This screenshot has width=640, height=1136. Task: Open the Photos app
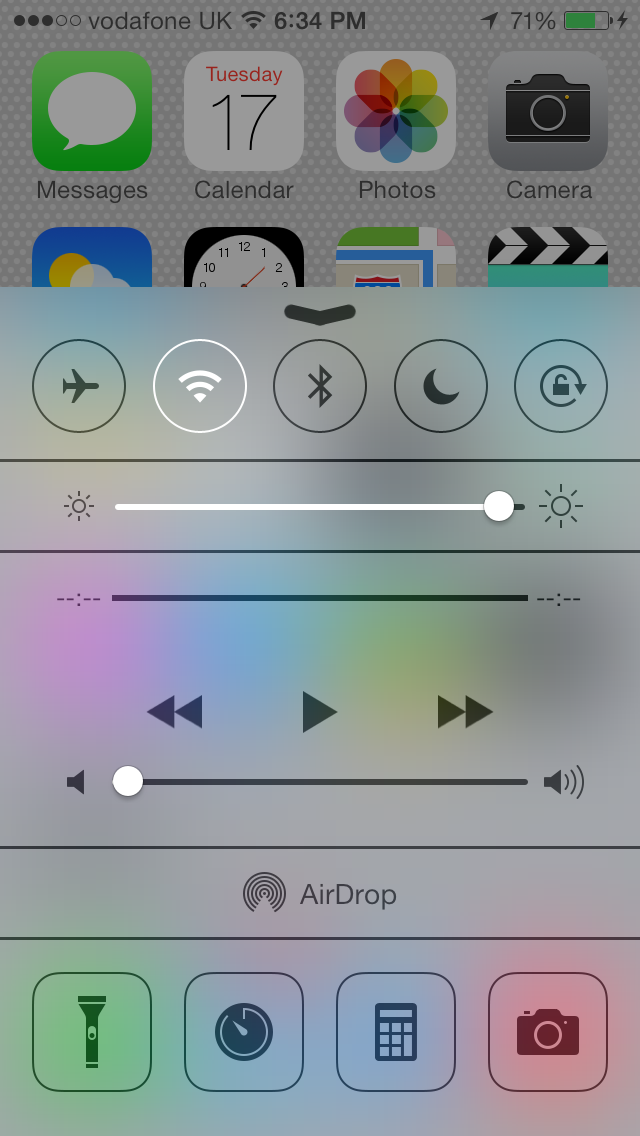pos(396,112)
